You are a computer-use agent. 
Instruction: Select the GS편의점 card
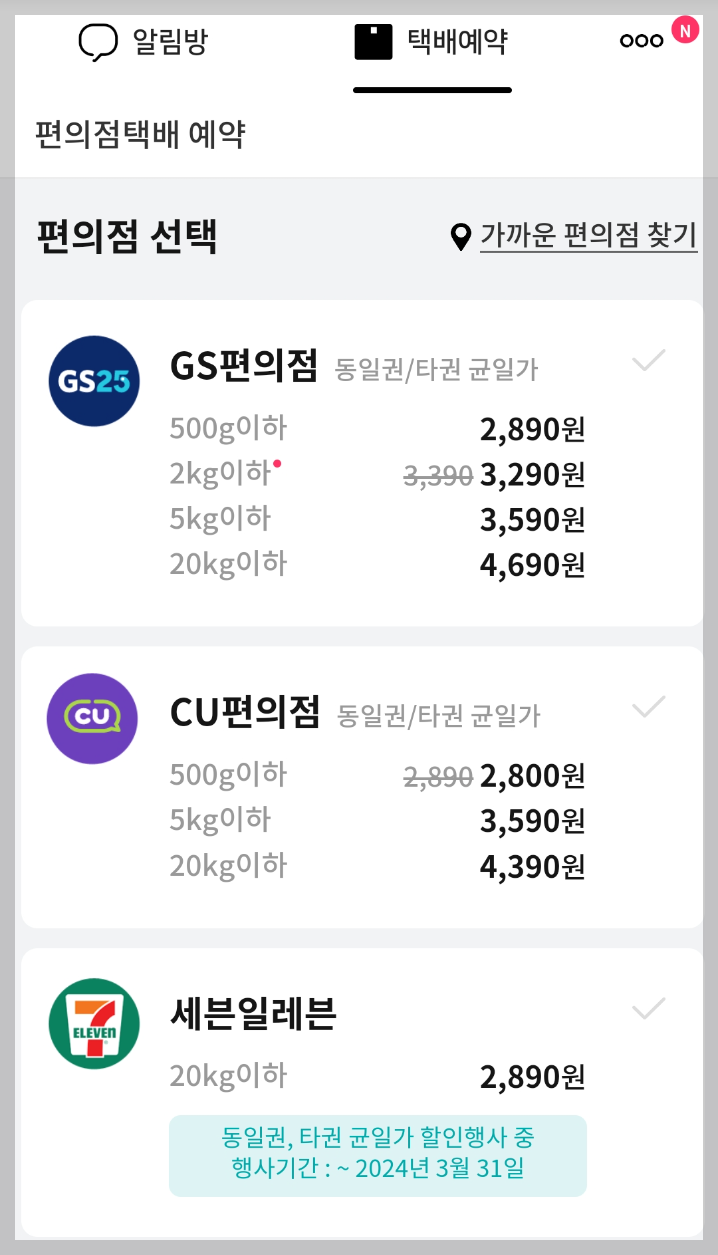click(361, 463)
